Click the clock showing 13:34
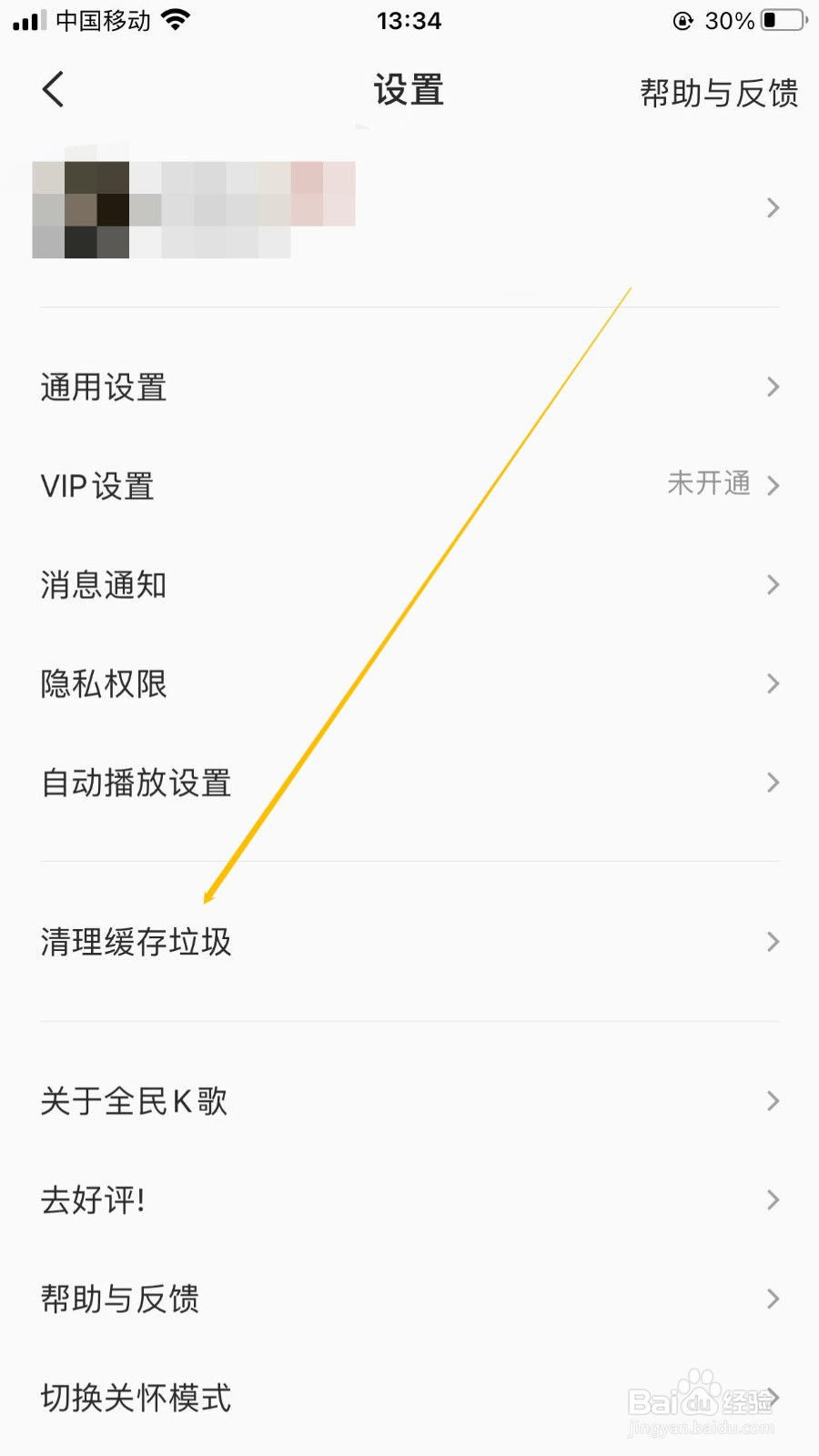The height and width of the screenshot is (1456, 819). pyautogui.click(x=409, y=20)
